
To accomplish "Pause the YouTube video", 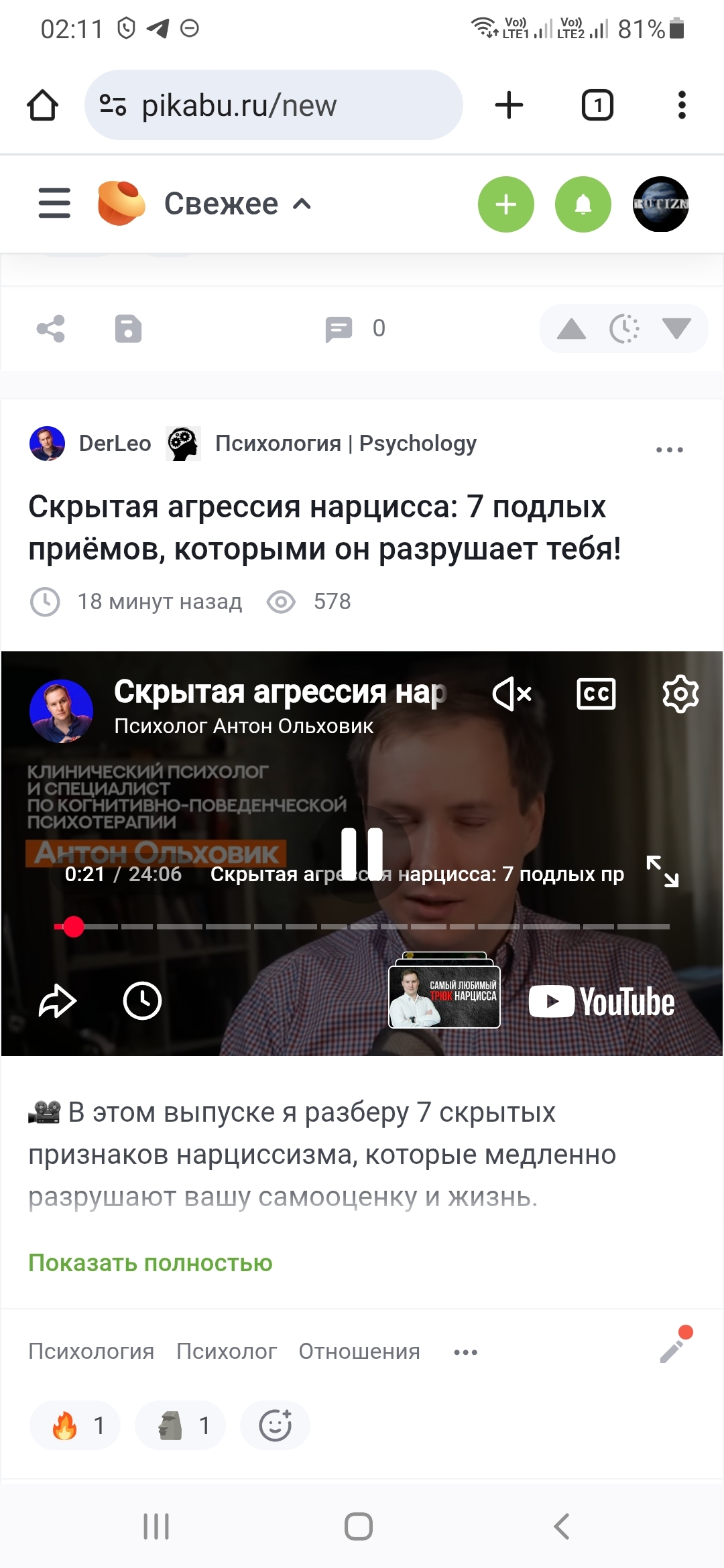I will click(362, 853).
